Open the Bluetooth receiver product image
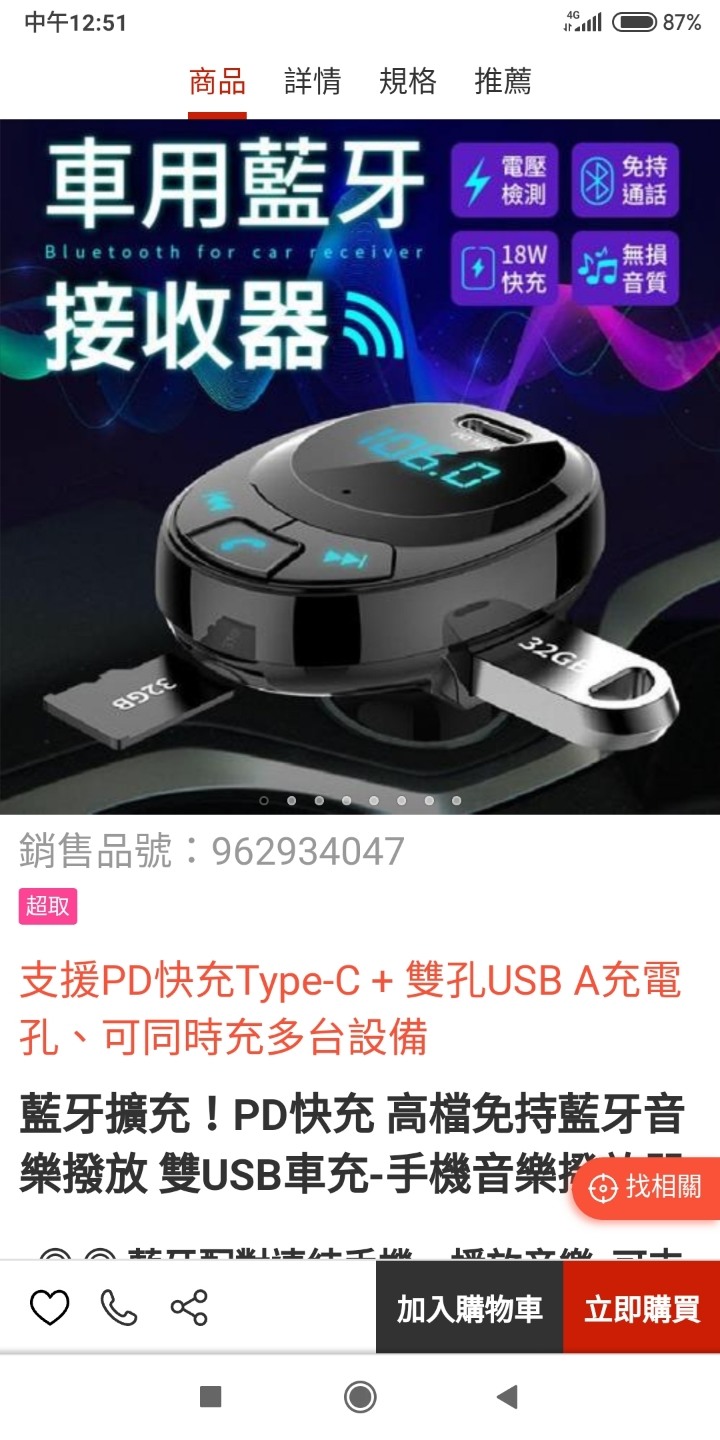The height and width of the screenshot is (1440, 720). click(x=360, y=467)
